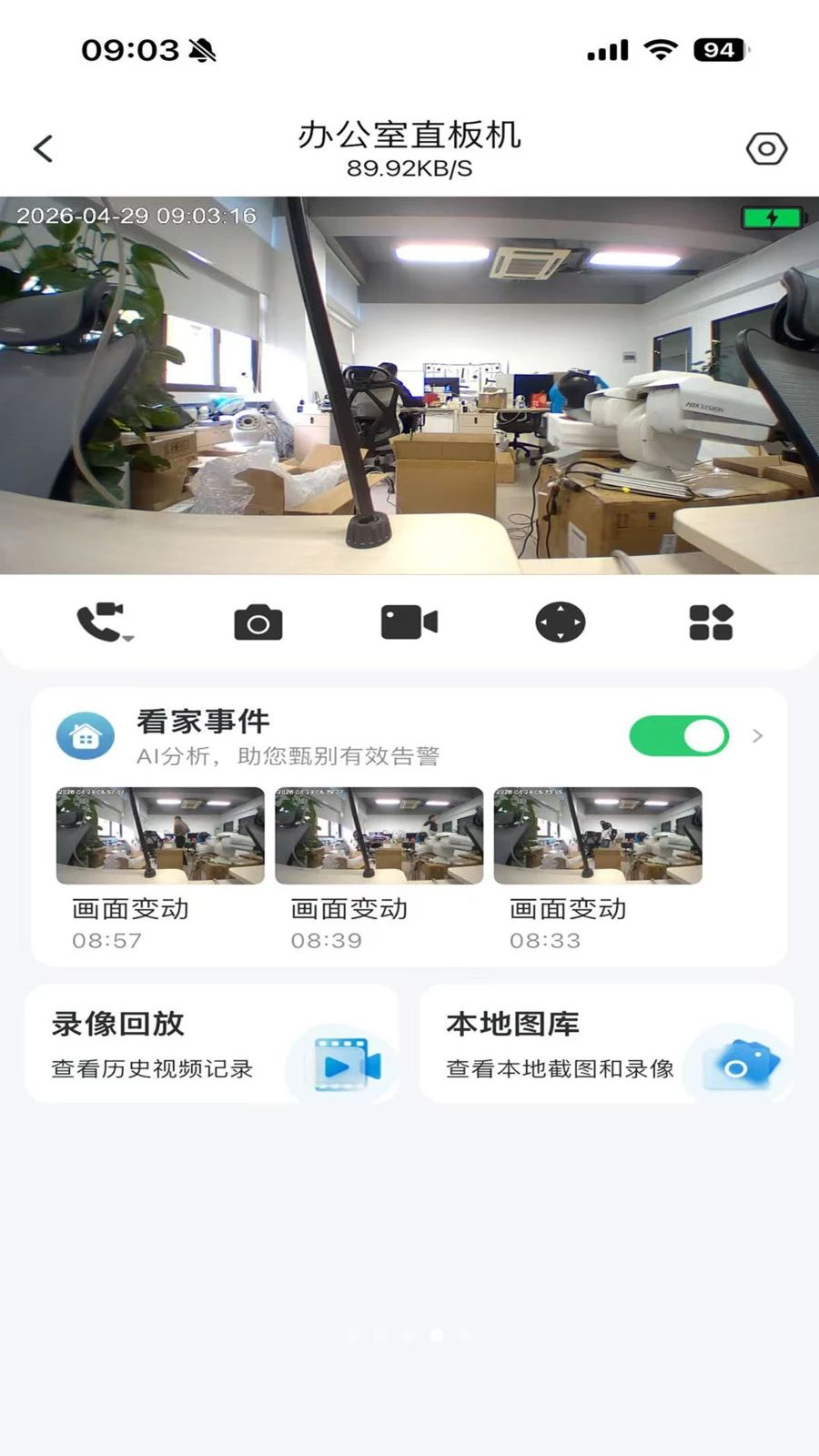Image resolution: width=819 pixels, height=1456 pixels.
Task: Go back from the camera view
Action: [44, 148]
